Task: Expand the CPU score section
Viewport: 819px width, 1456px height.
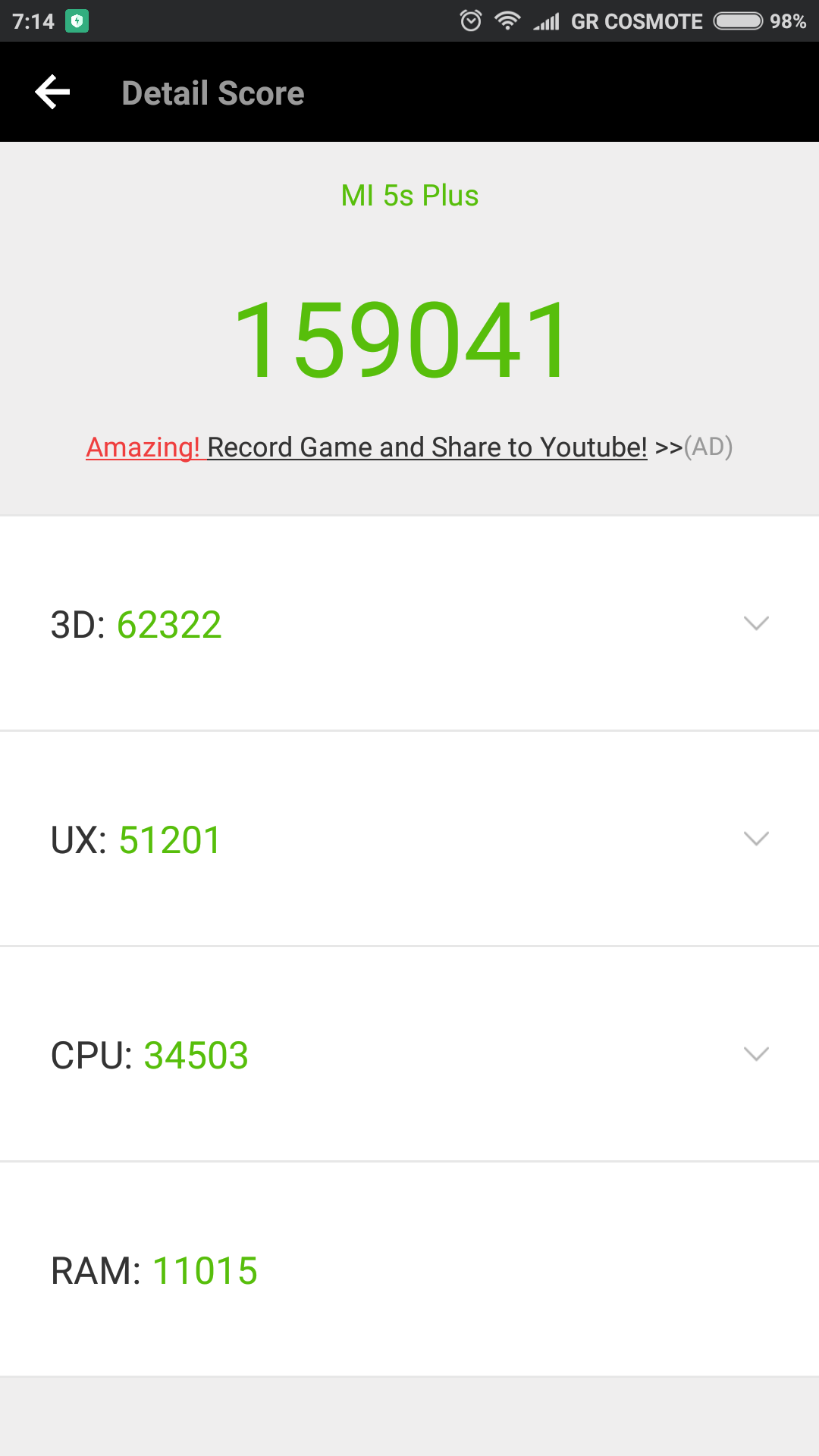Action: pyautogui.click(x=756, y=1054)
